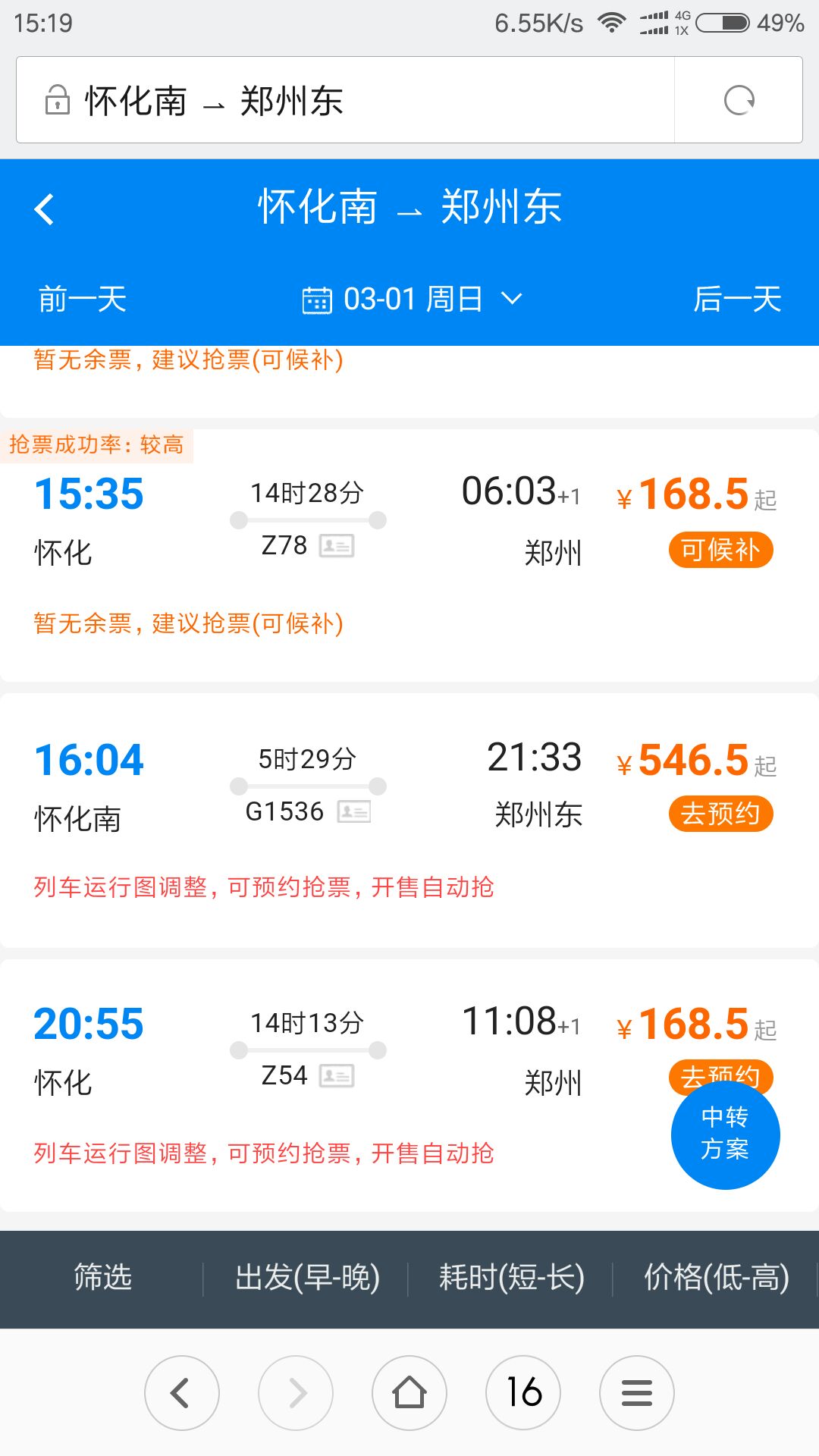
Task: Sort by price 价格(低-高)
Action: coord(717,1278)
